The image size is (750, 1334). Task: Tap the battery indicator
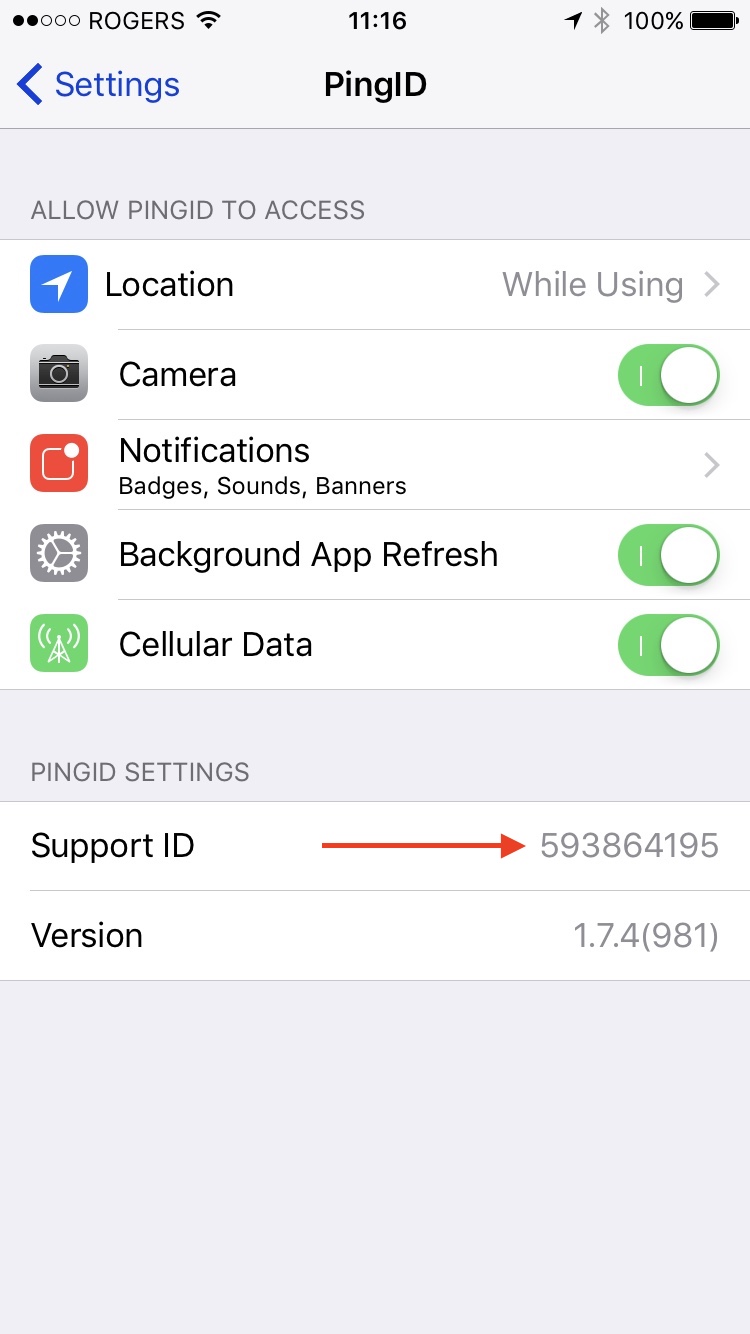point(714,20)
